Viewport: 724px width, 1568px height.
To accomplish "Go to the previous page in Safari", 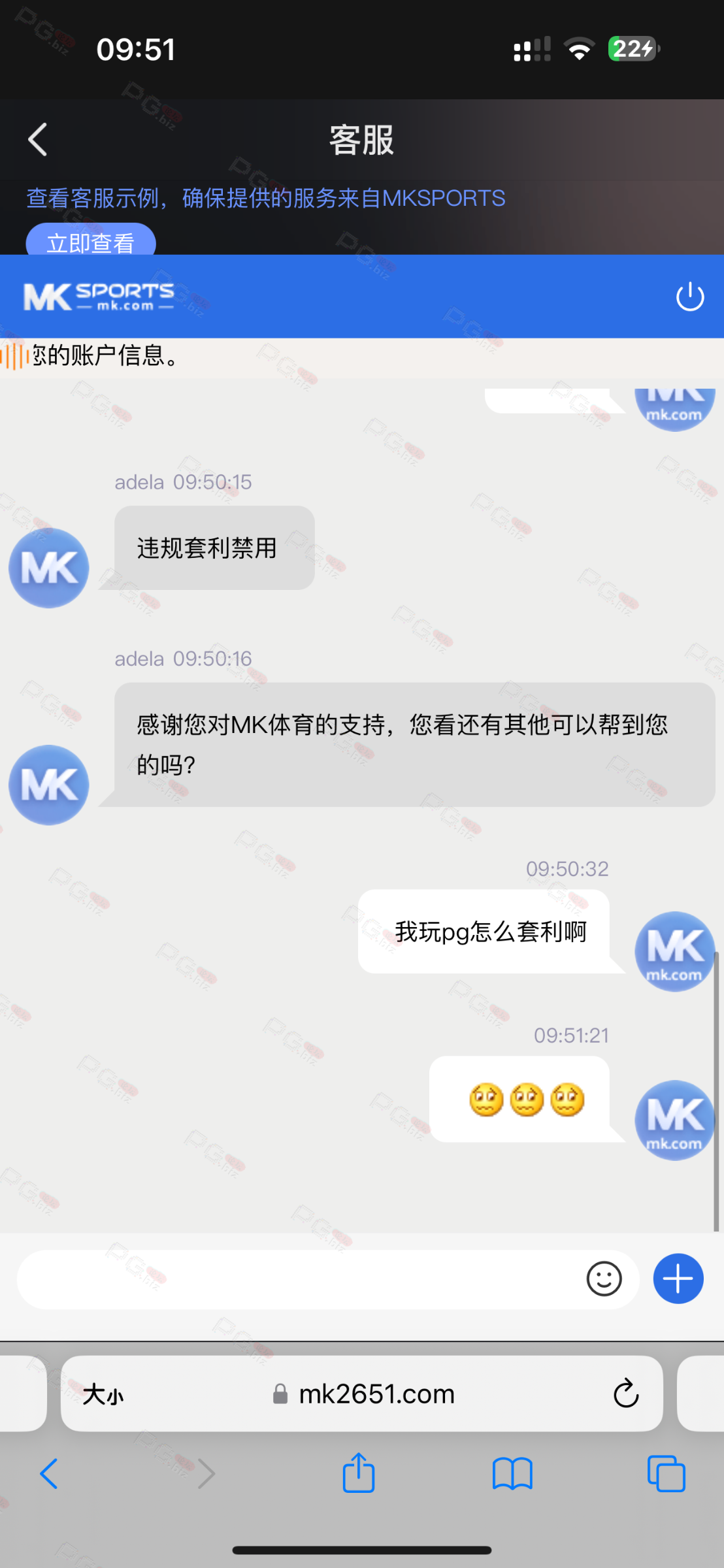I will click(x=50, y=1474).
